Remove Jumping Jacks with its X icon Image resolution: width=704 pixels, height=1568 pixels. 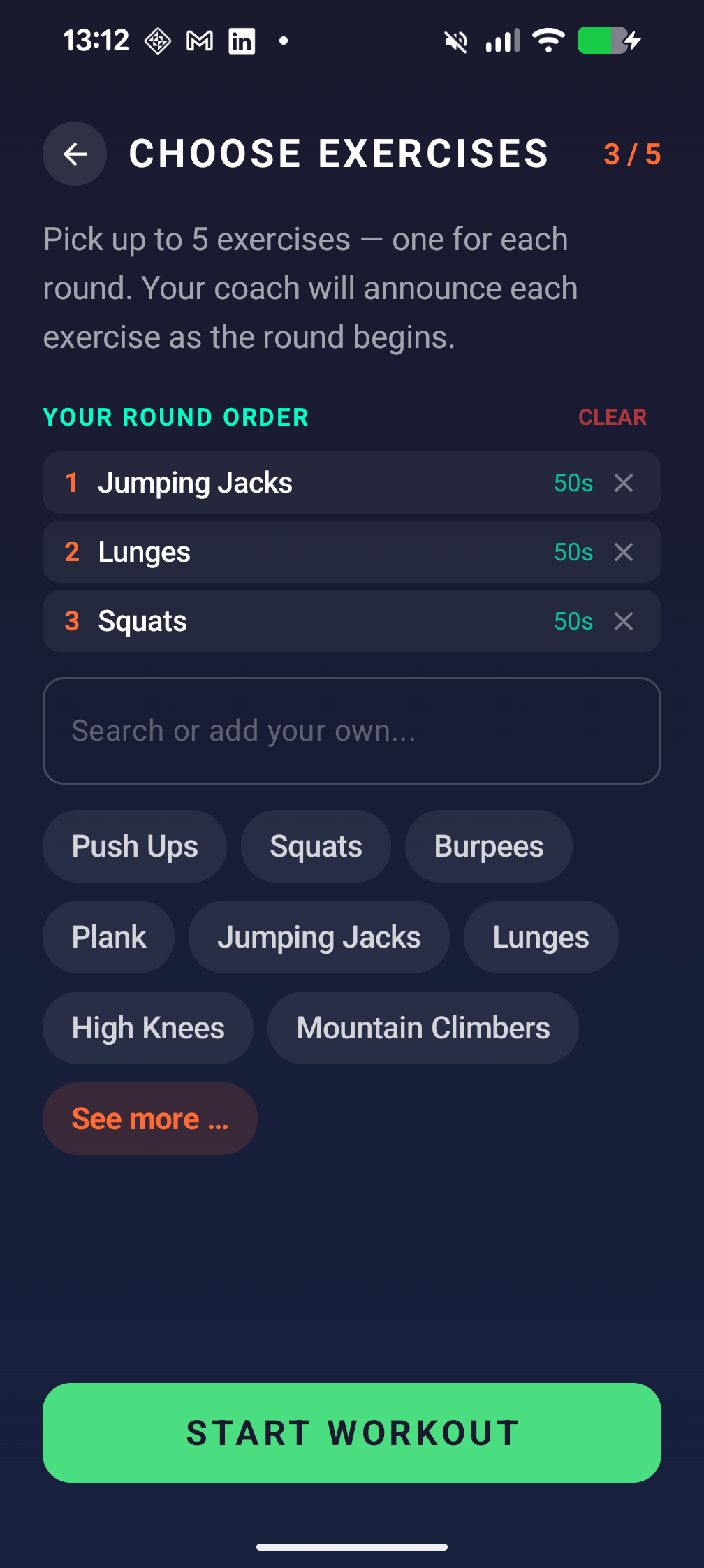point(624,482)
